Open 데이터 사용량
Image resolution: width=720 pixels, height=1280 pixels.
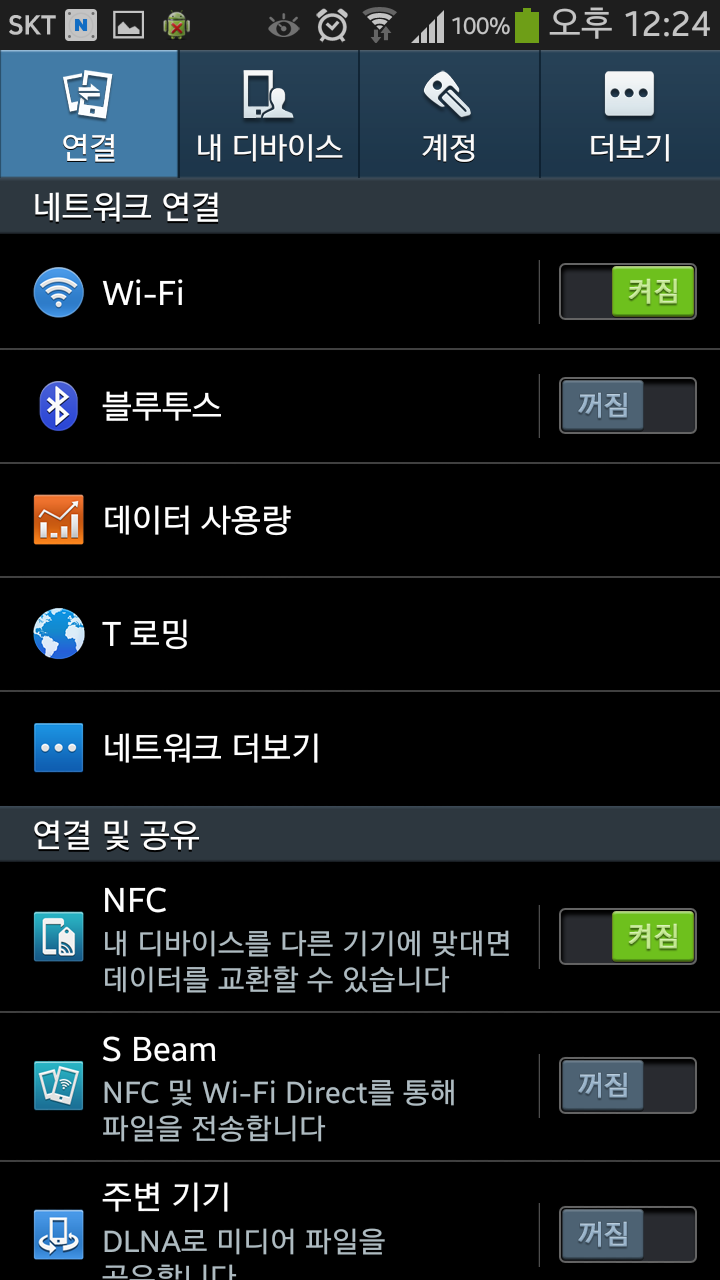click(360, 520)
